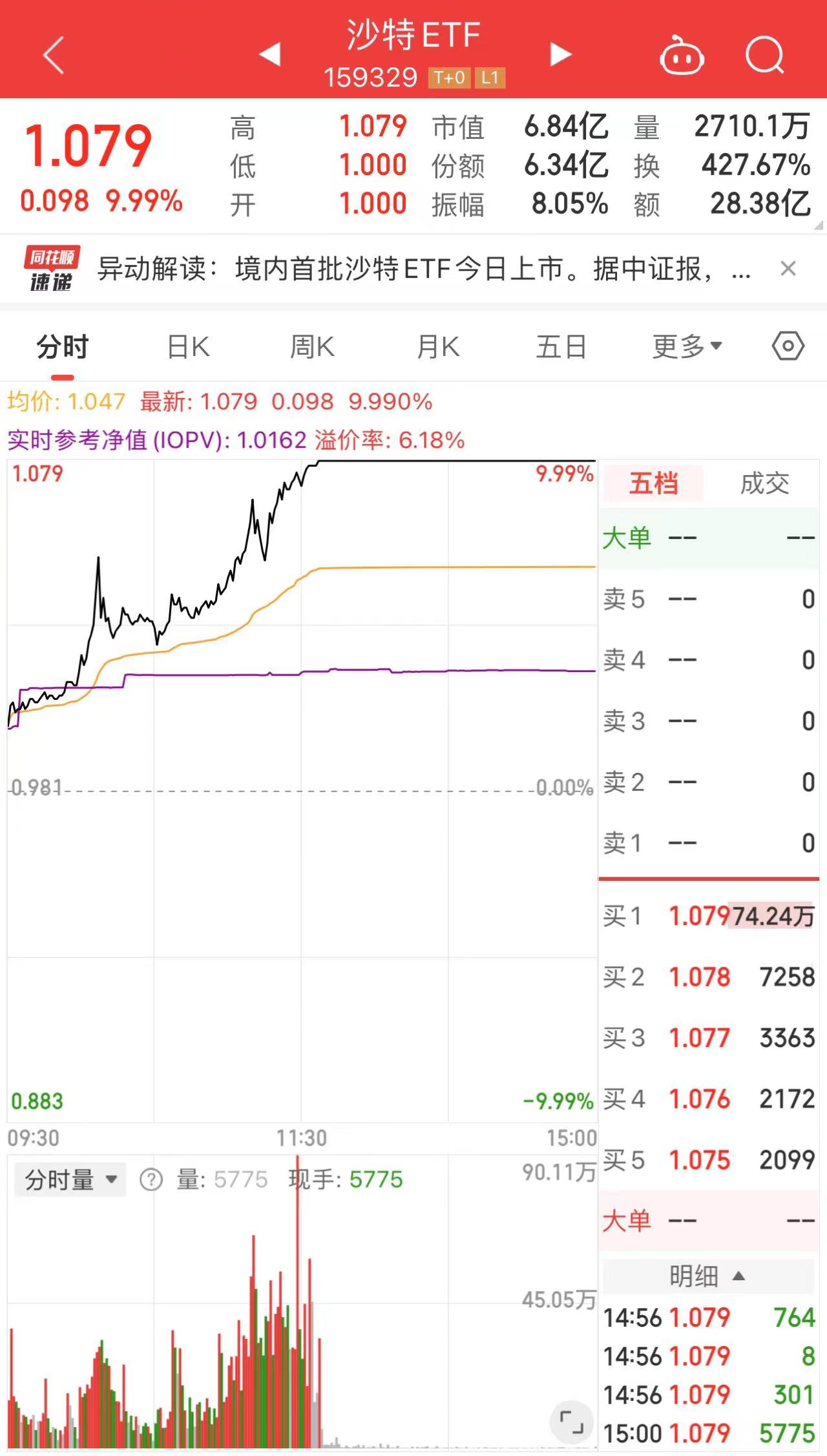Image resolution: width=827 pixels, height=1456 pixels.
Task: Switch to the next stock with right arrow
Action: click(560, 54)
